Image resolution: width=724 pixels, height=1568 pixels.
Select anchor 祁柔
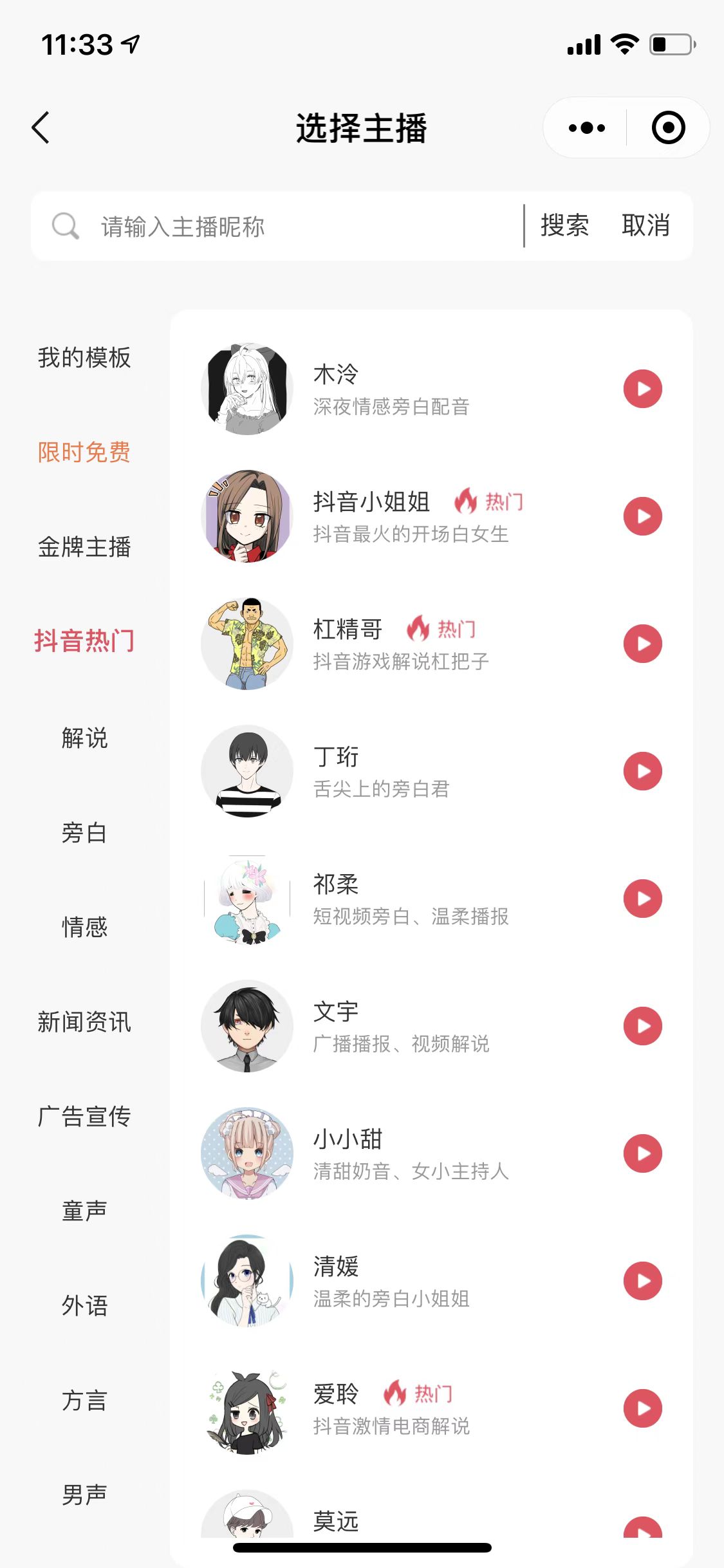pyautogui.click(x=431, y=899)
